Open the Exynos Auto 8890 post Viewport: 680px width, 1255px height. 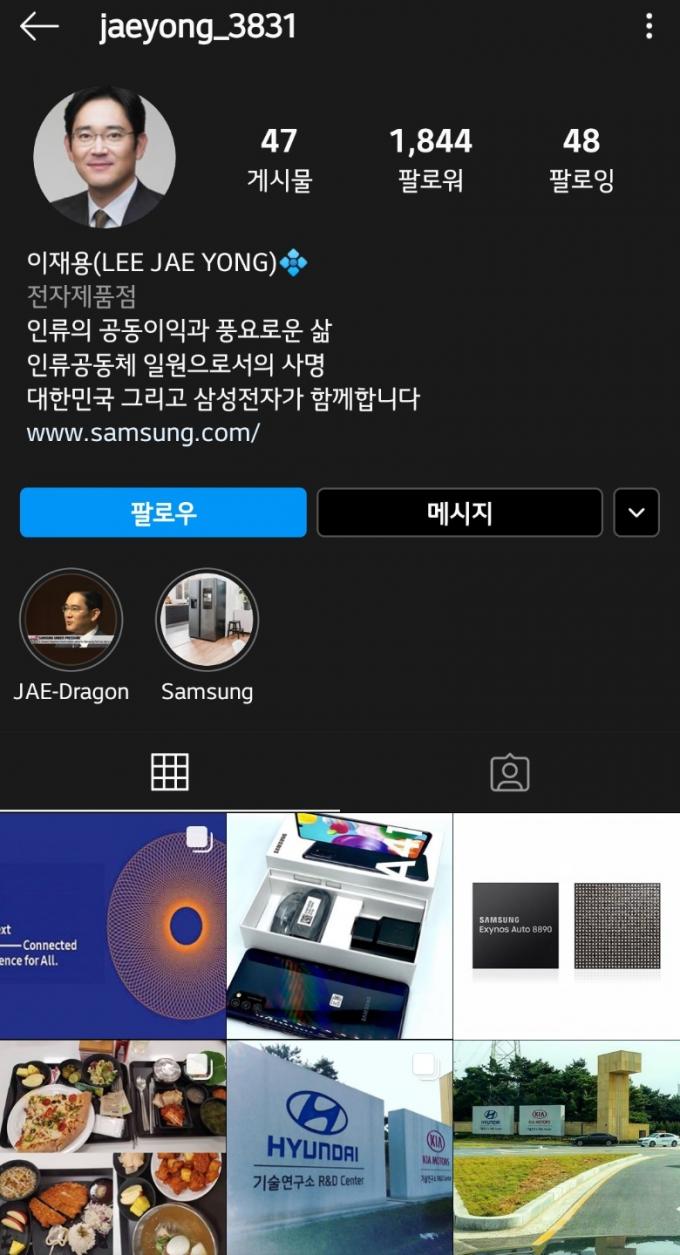point(567,926)
